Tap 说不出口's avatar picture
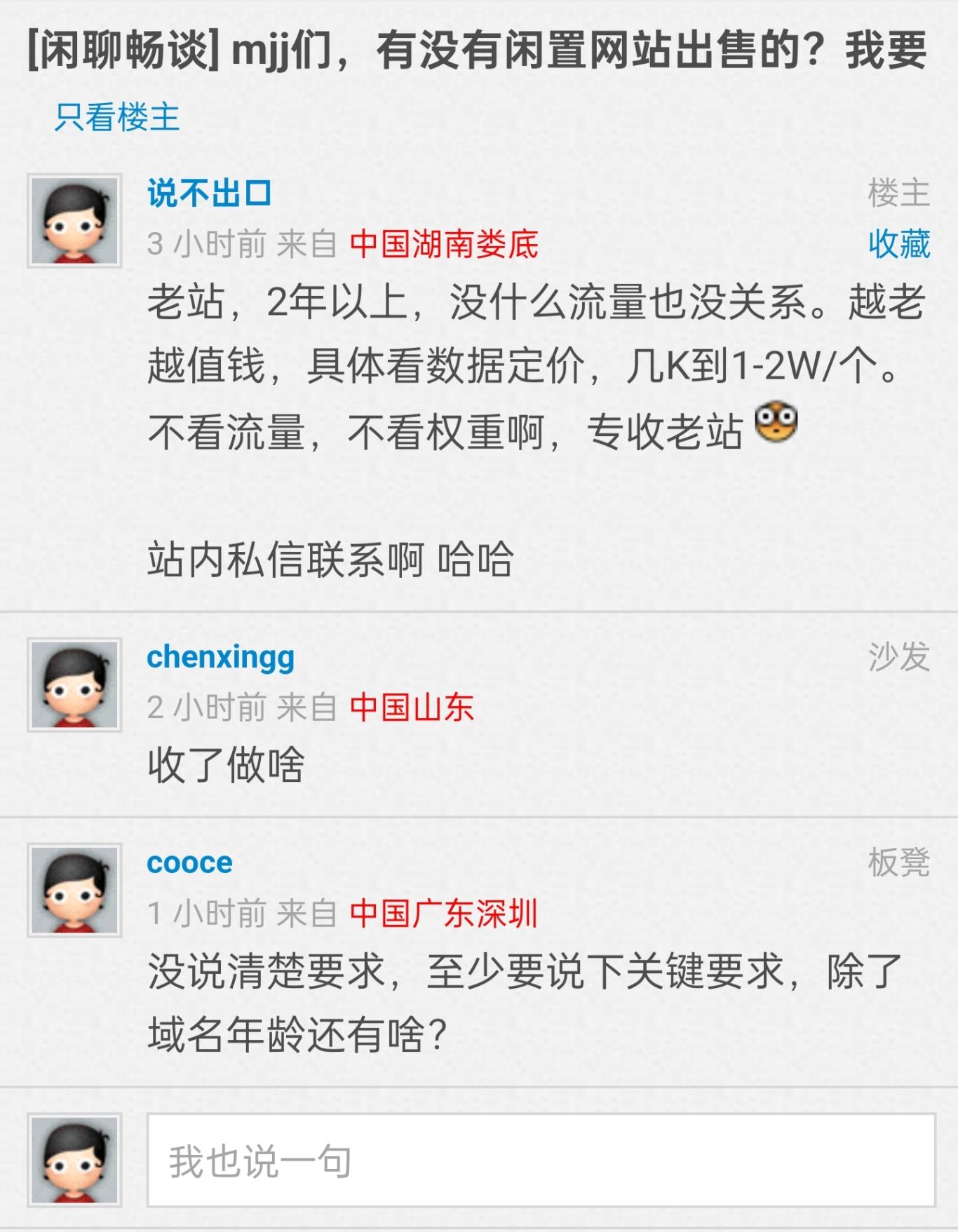This screenshot has width=958, height=1232. tap(74, 221)
